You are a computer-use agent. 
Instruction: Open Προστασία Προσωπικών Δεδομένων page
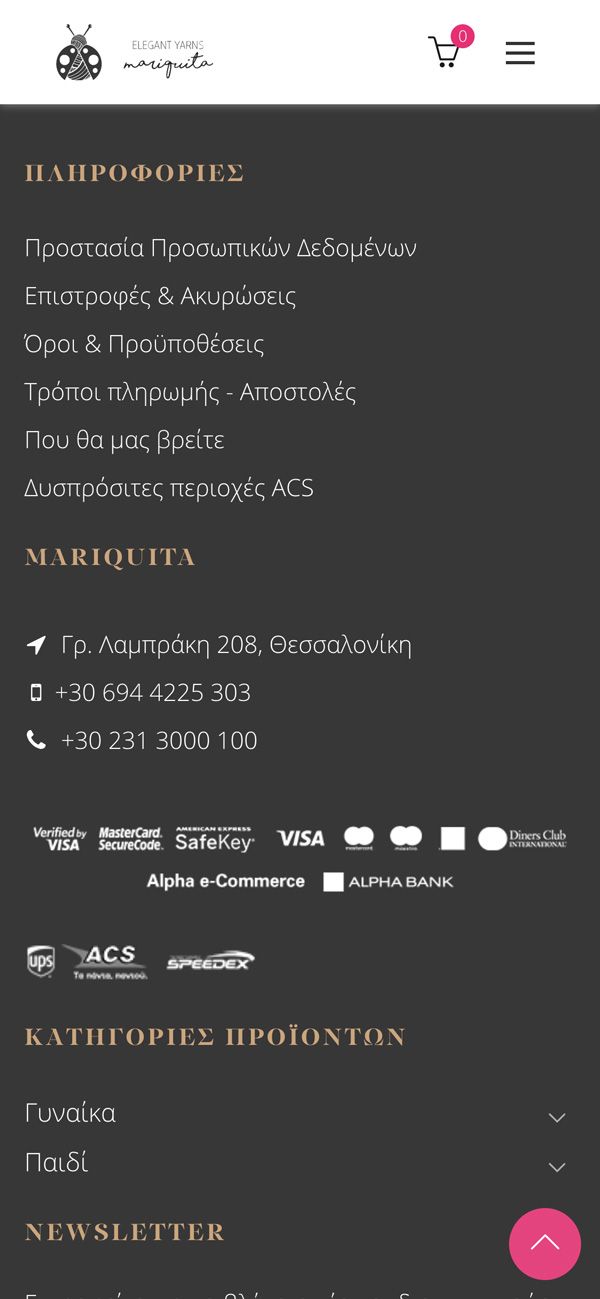click(x=220, y=248)
